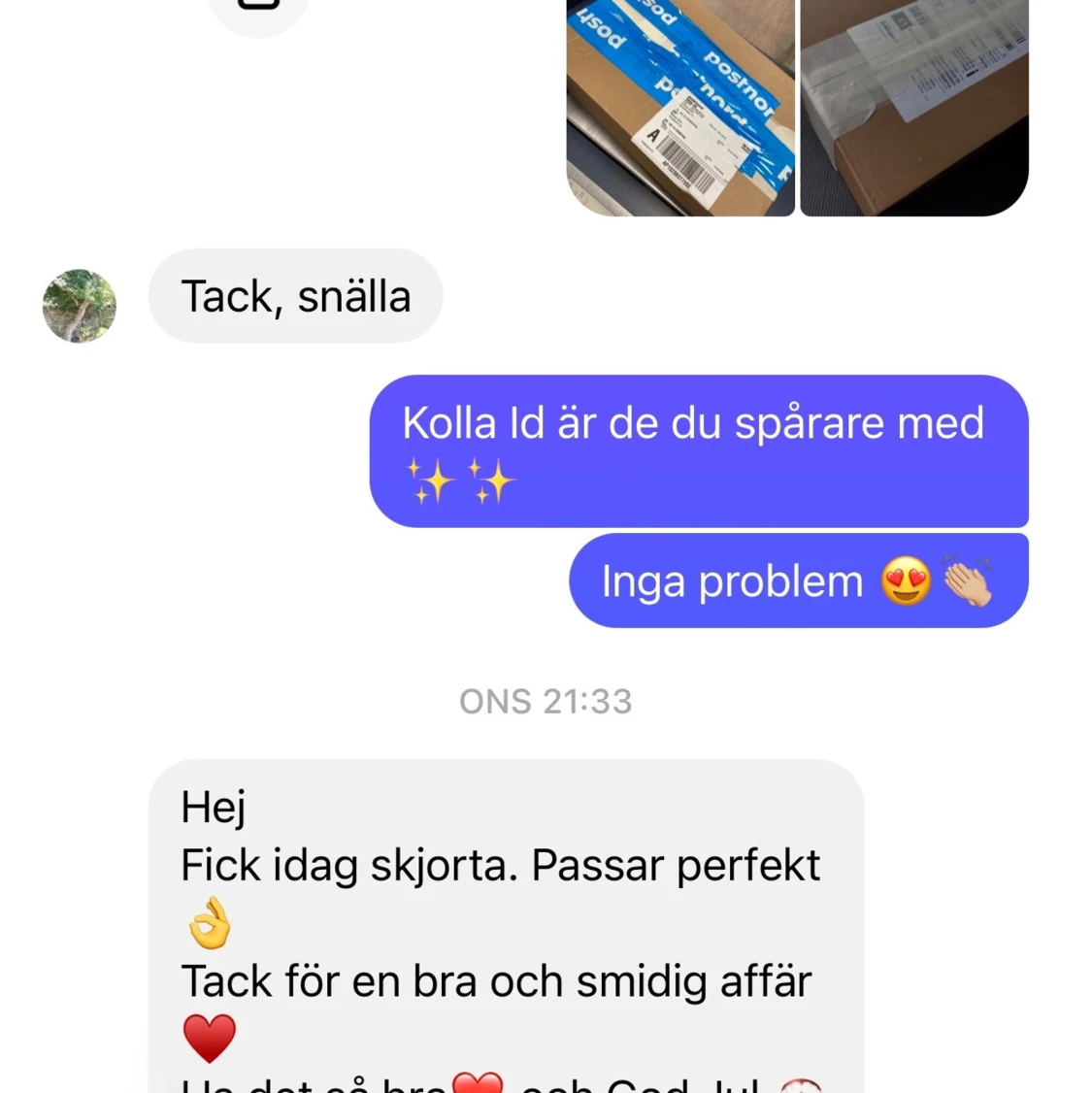This screenshot has height=1093, width=1092.
Task: Click 'Tack för en bra och smidig affär' text
Action: [495, 980]
